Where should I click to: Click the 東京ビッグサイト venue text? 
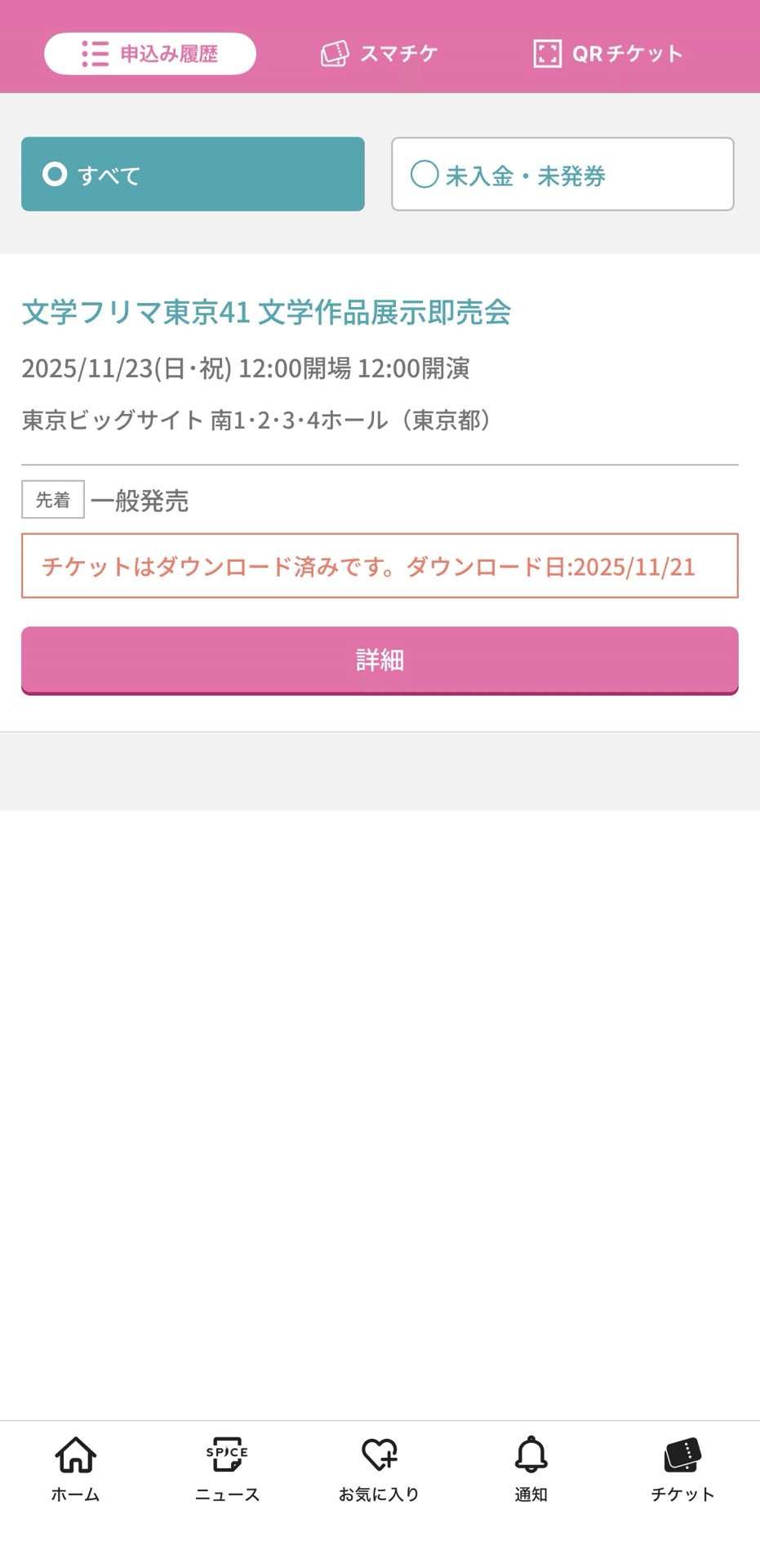[x=255, y=421]
